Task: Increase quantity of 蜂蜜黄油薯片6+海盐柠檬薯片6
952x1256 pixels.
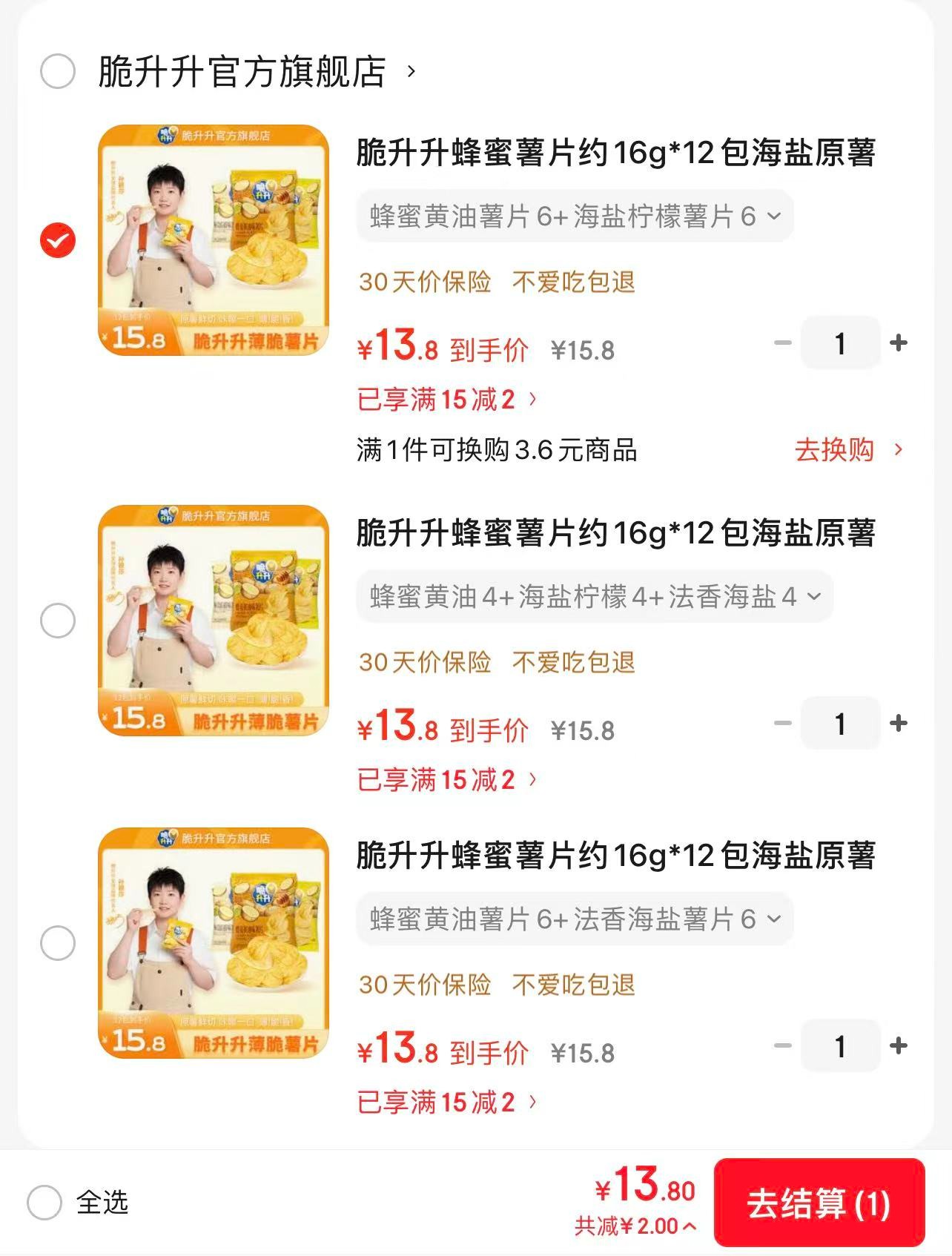Action: (x=899, y=343)
